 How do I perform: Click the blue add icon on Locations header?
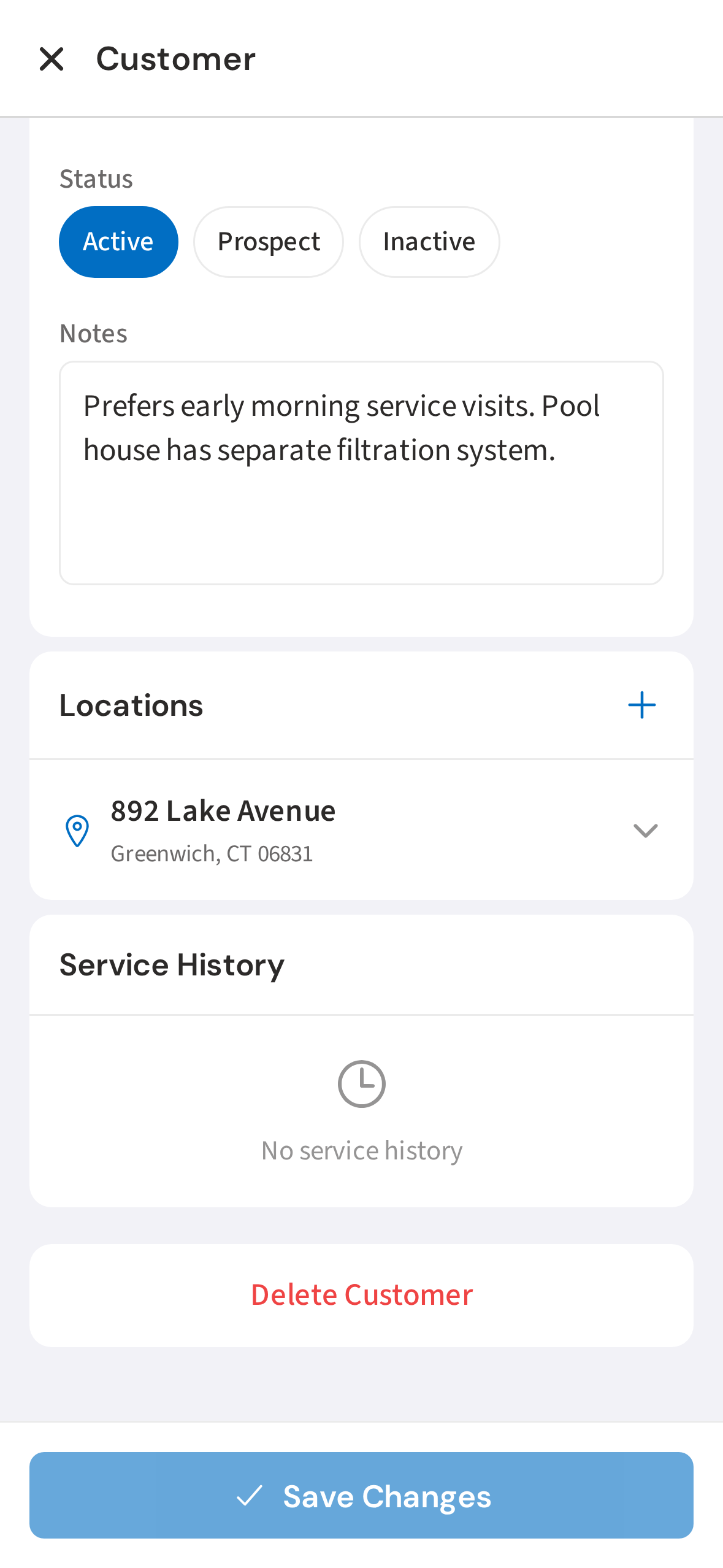click(641, 704)
